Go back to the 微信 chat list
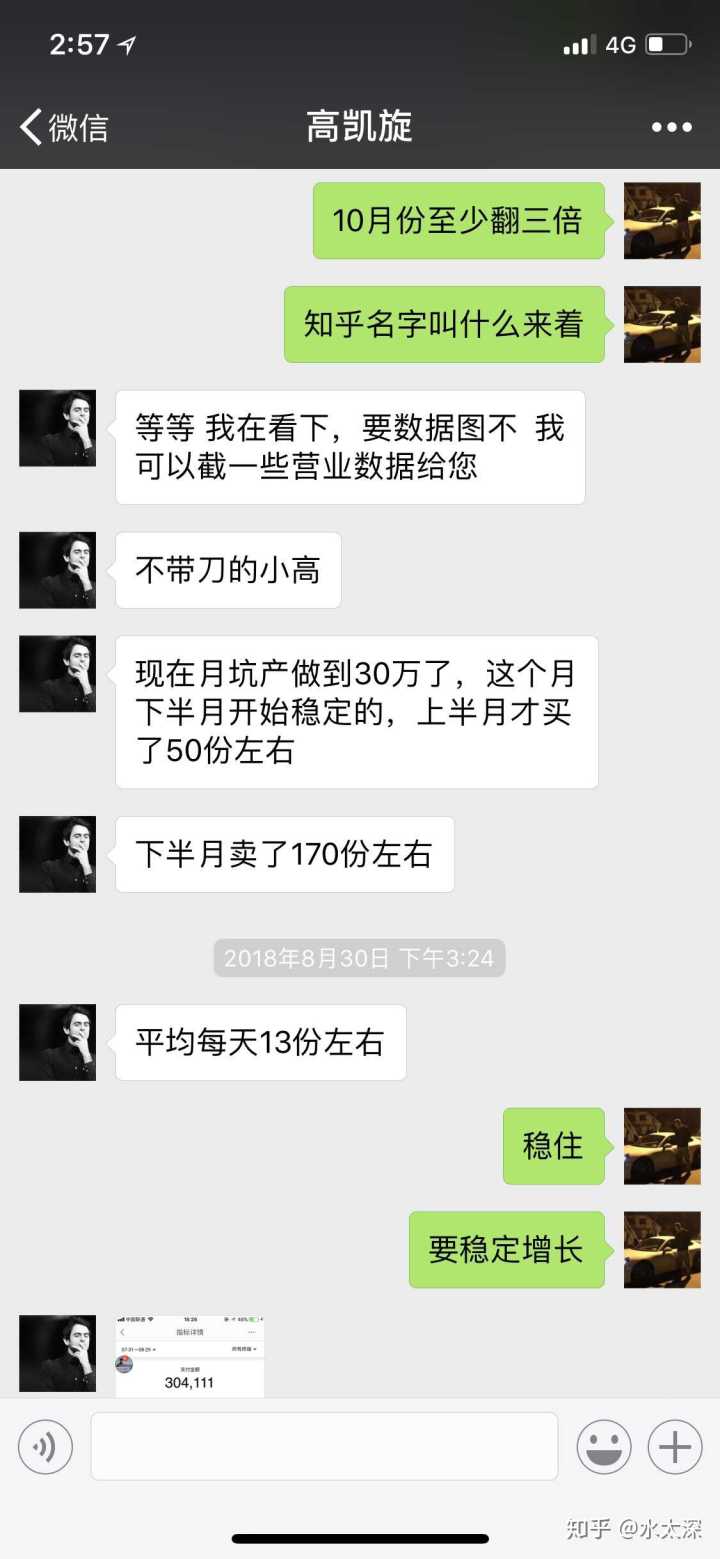This screenshot has width=720, height=1559. click(62, 127)
